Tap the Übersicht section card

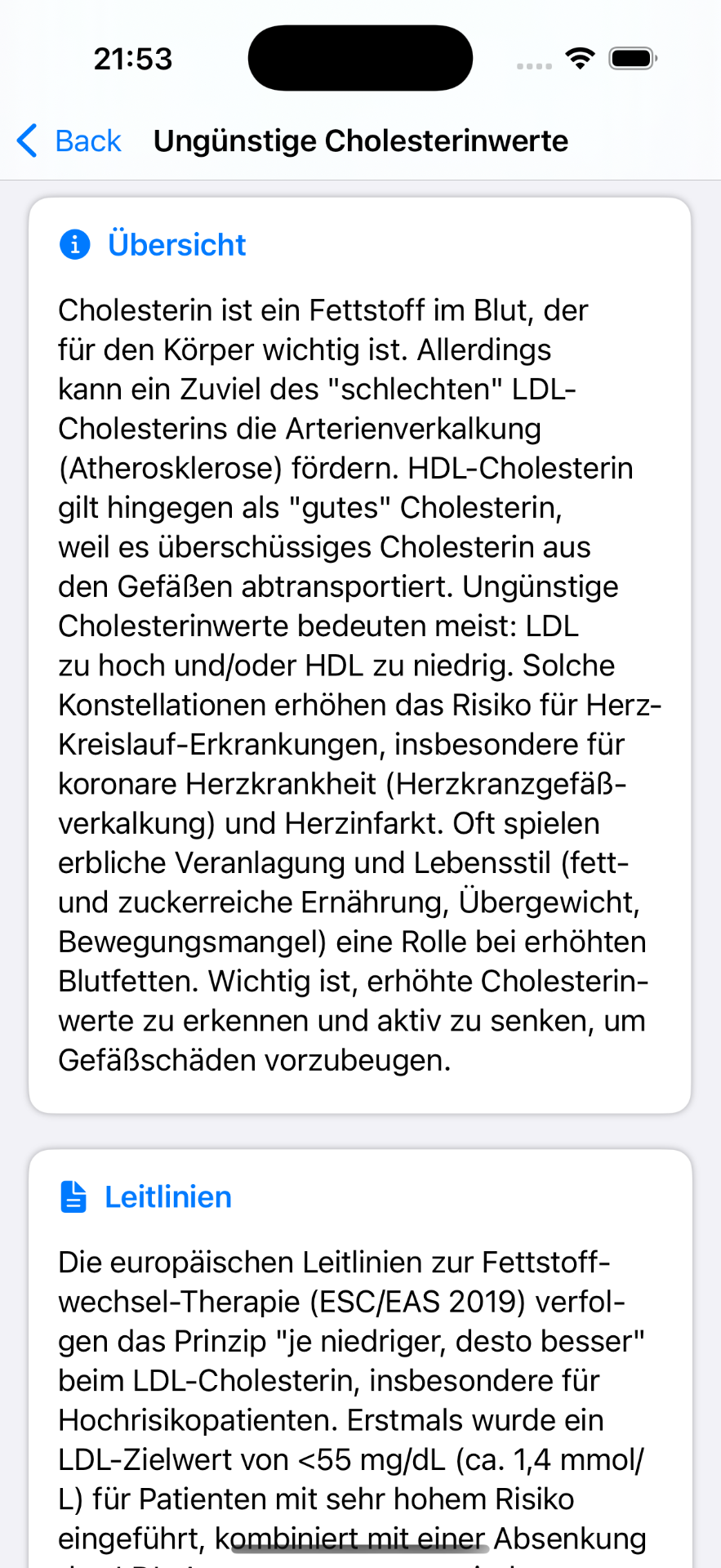click(360, 653)
